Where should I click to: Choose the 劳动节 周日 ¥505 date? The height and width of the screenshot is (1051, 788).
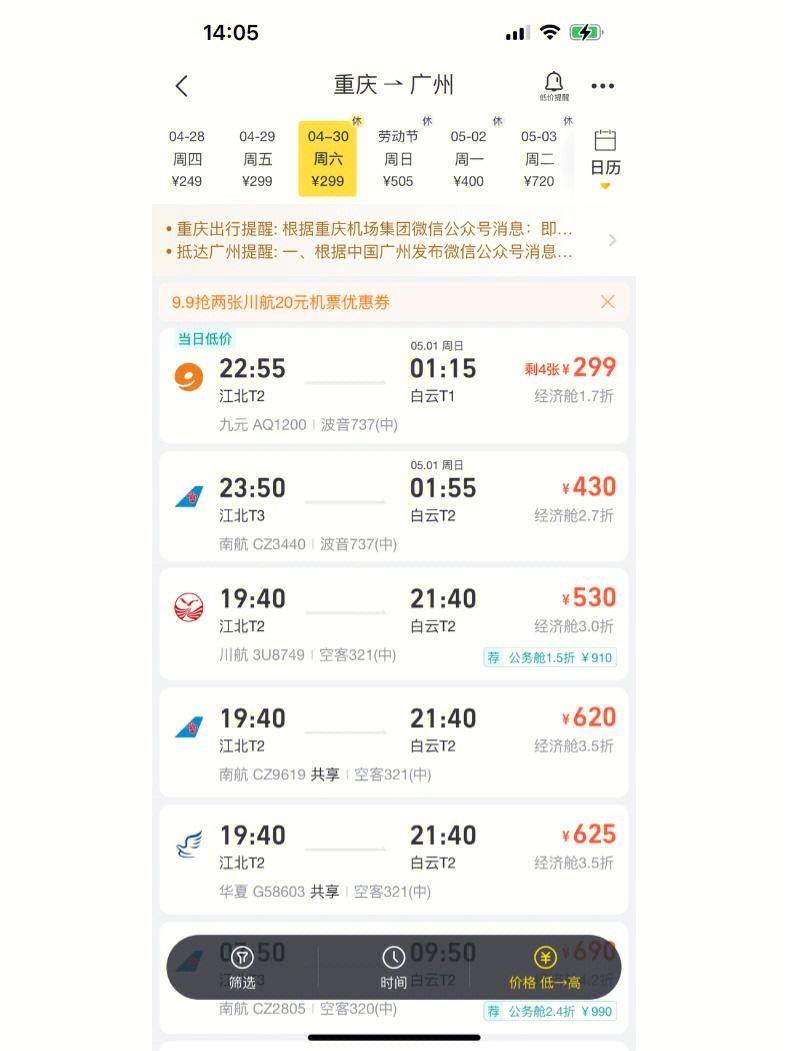(398, 159)
